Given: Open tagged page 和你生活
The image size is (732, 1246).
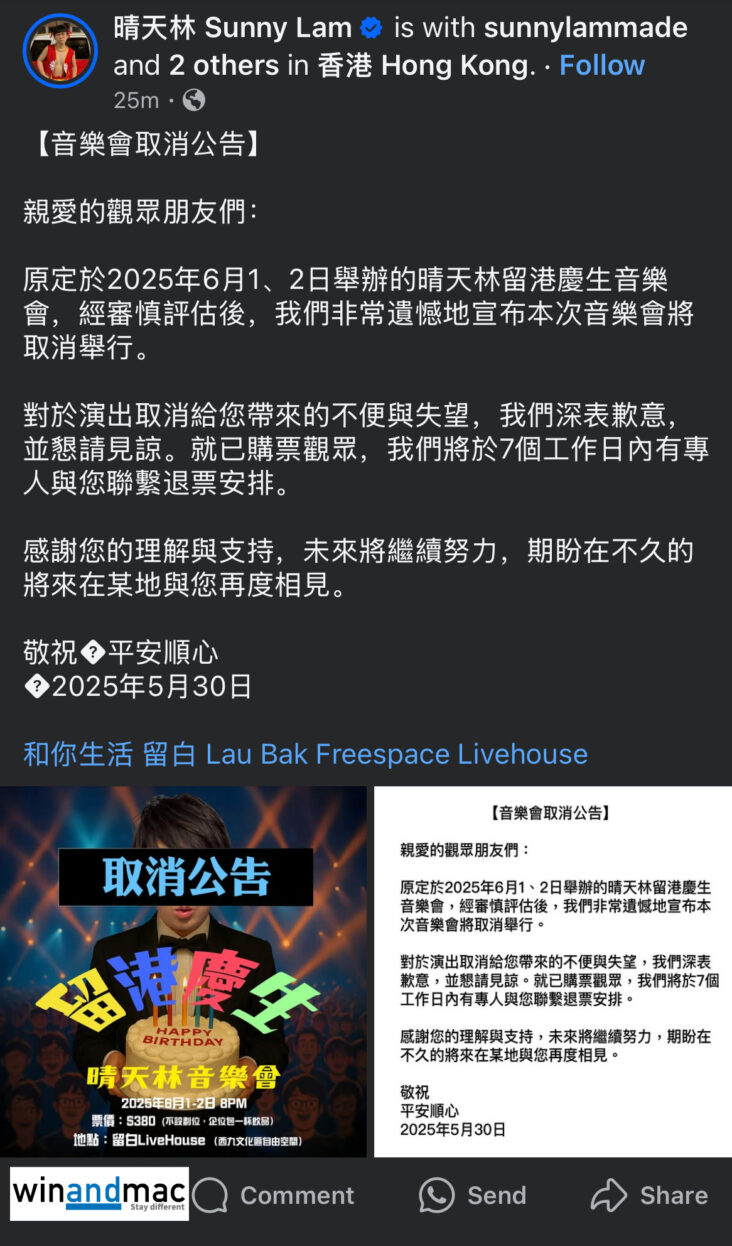Looking at the screenshot, I should click(78, 754).
